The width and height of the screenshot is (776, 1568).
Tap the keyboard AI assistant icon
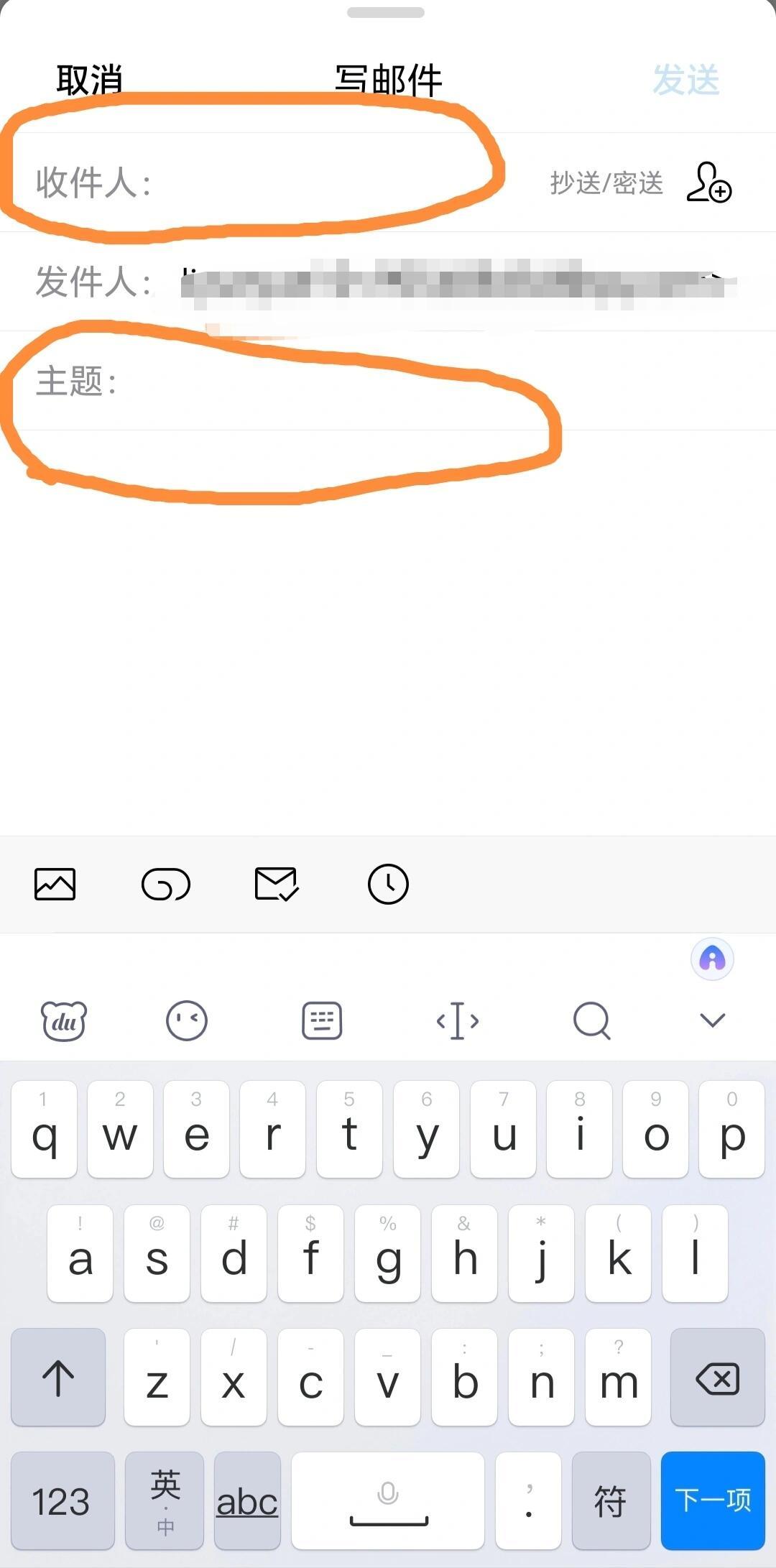tap(712, 959)
